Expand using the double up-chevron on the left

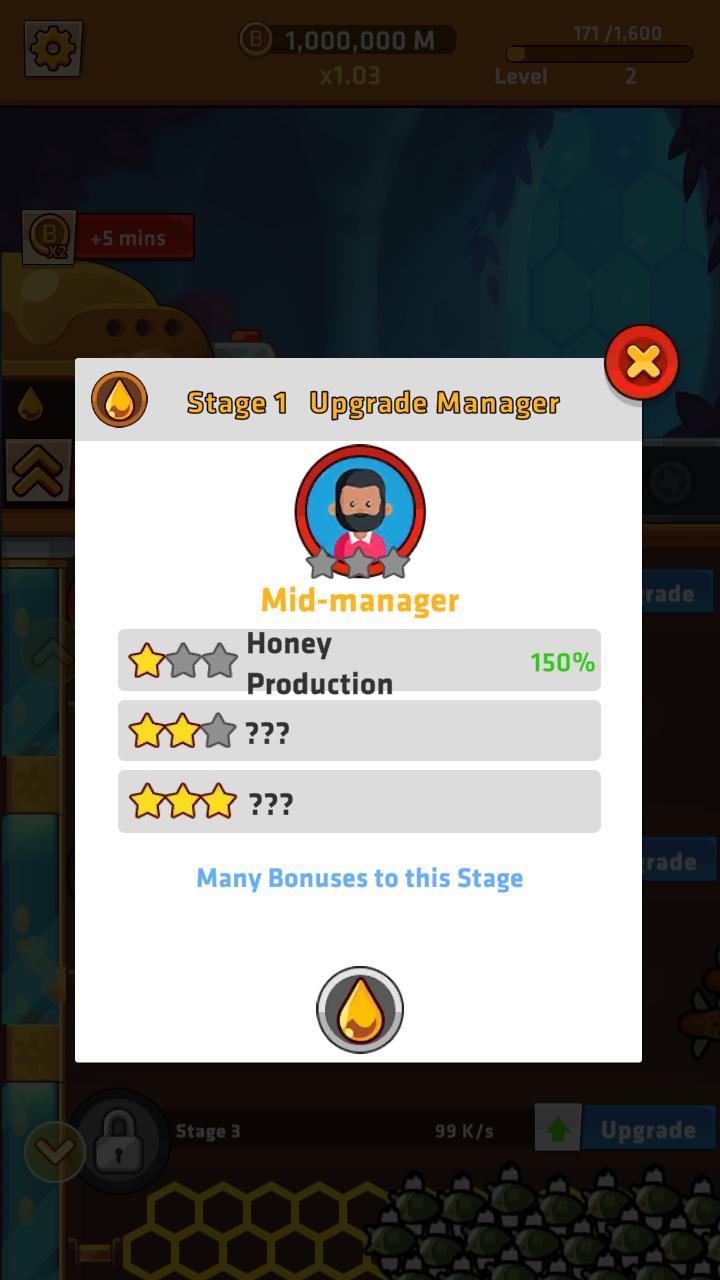coord(38,470)
